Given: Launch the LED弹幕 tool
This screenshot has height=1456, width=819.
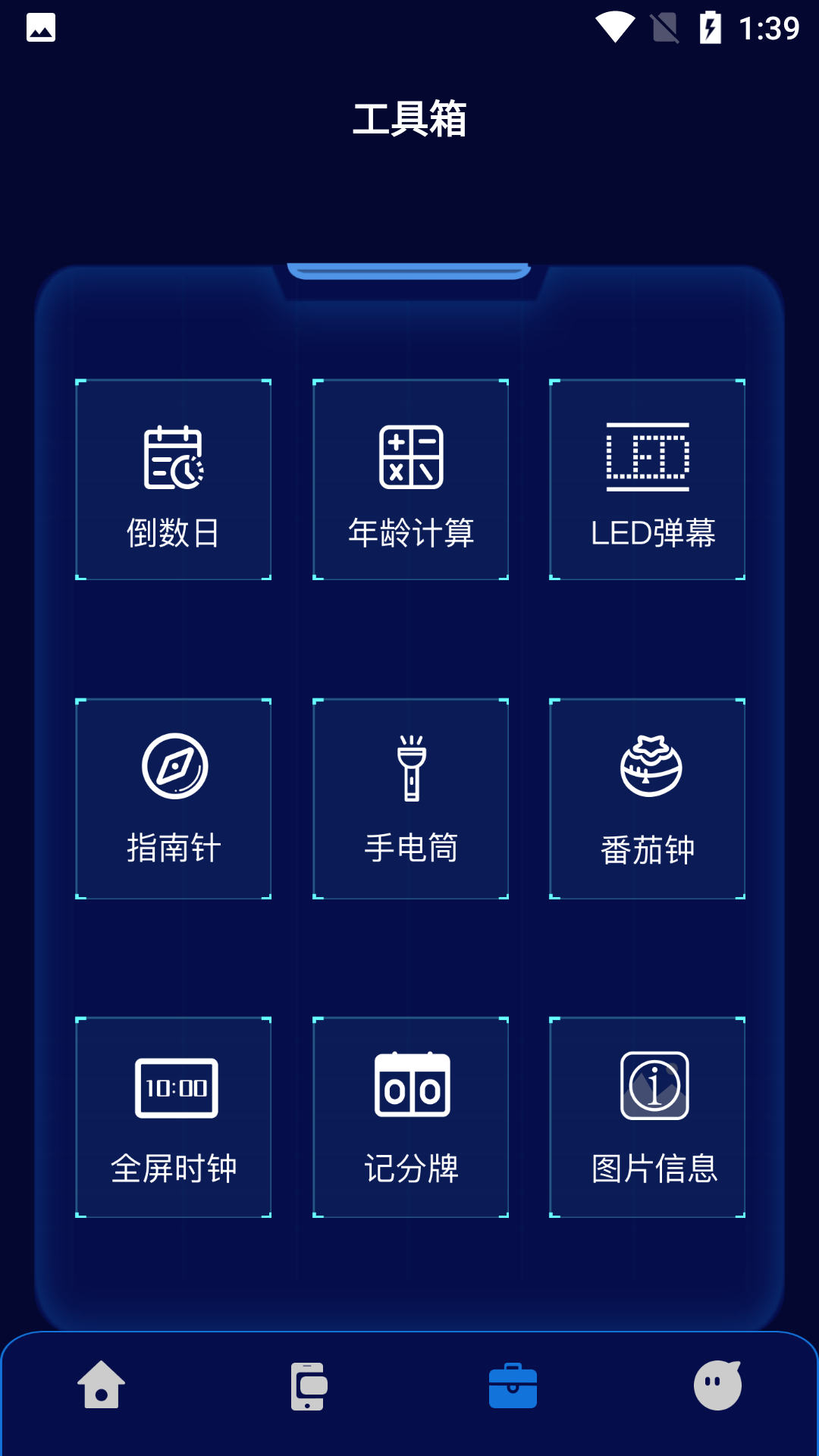Looking at the screenshot, I should coord(647,480).
